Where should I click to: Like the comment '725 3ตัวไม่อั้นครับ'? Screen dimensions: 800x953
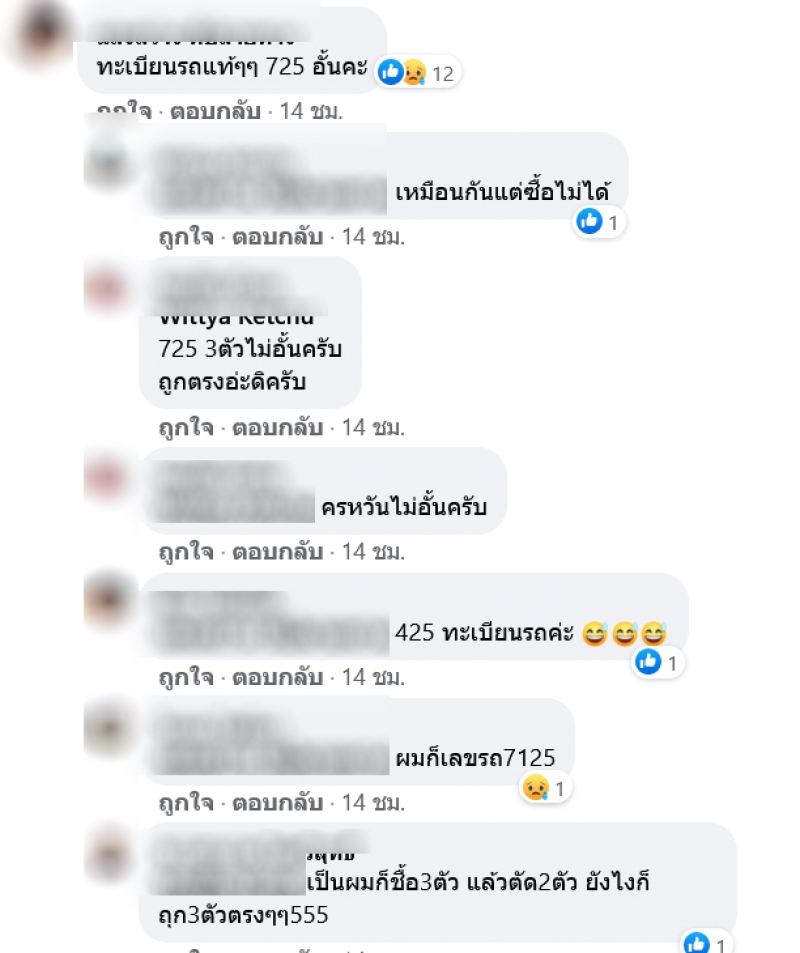pyautogui.click(x=185, y=428)
